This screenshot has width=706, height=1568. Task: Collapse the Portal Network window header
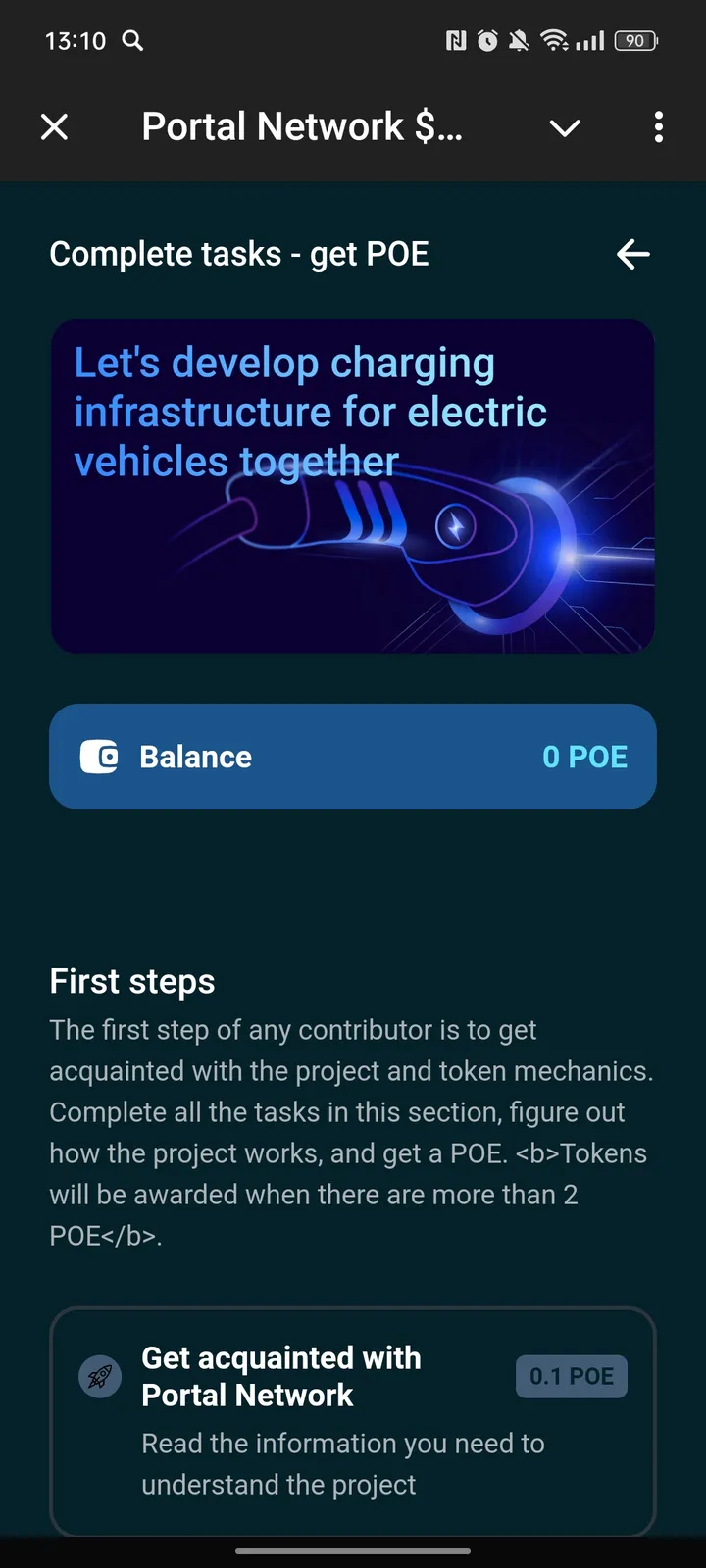pyautogui.click(x=565, y=127)
